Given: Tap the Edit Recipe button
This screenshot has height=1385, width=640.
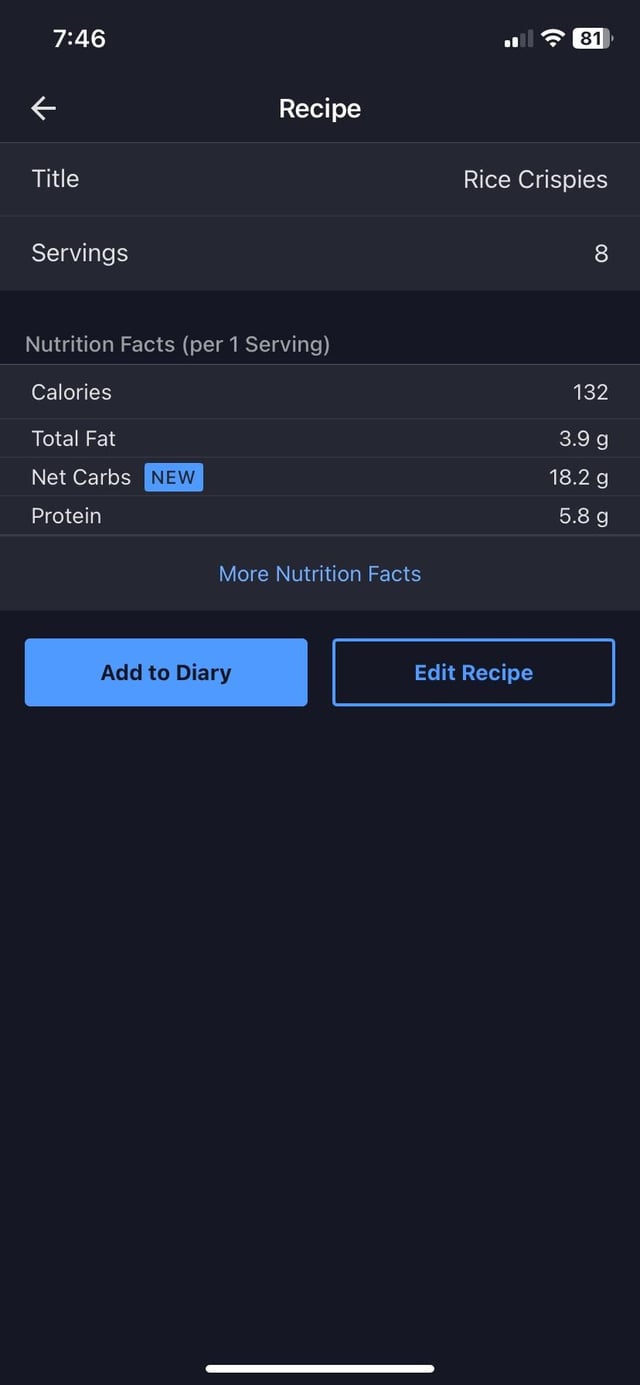Looking at the screenshot, I should (x=473, y=673).
